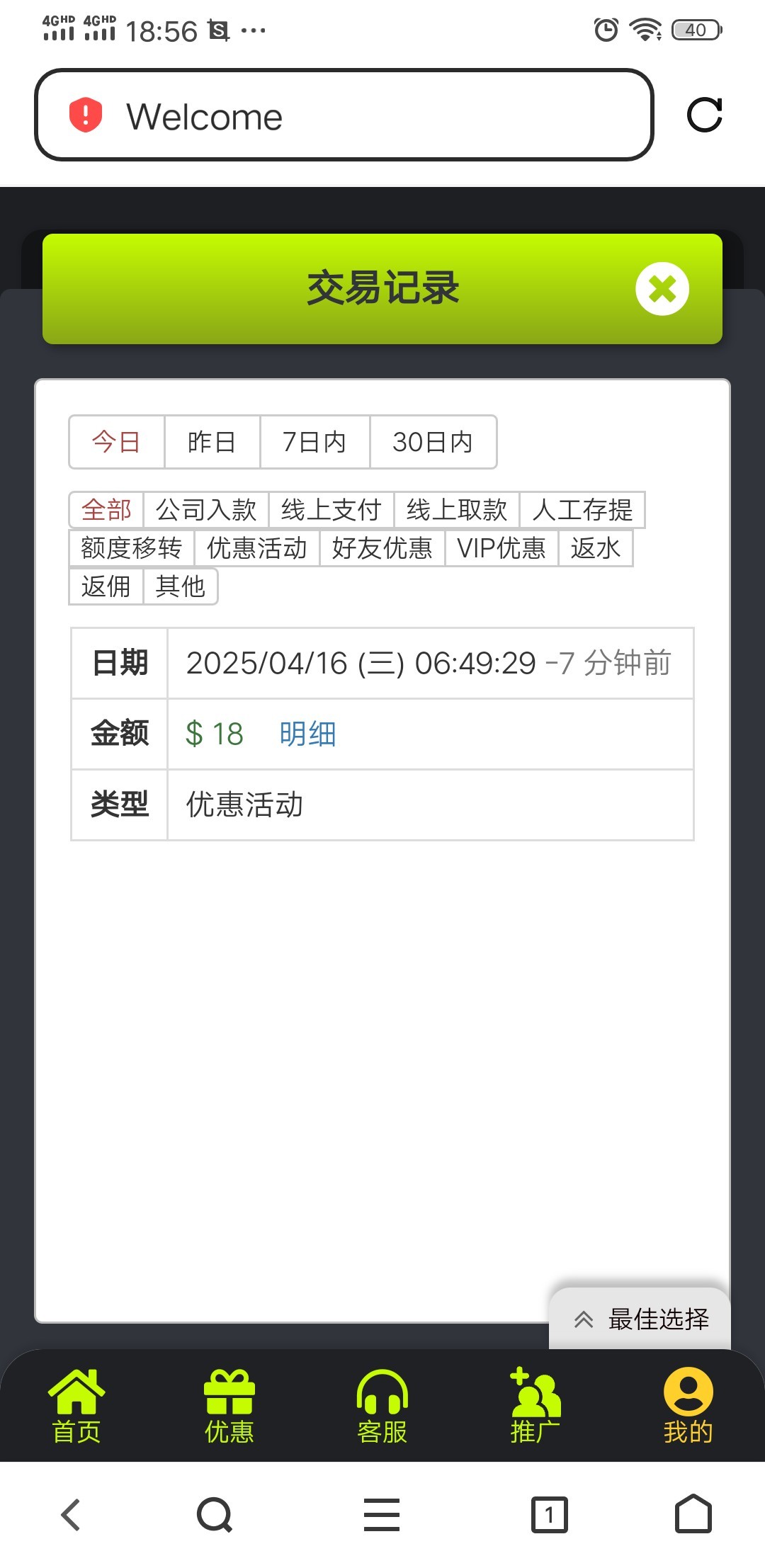Expand the 最佳选择 panel
765x1568 pixels.
click(x=640, y=1319)
